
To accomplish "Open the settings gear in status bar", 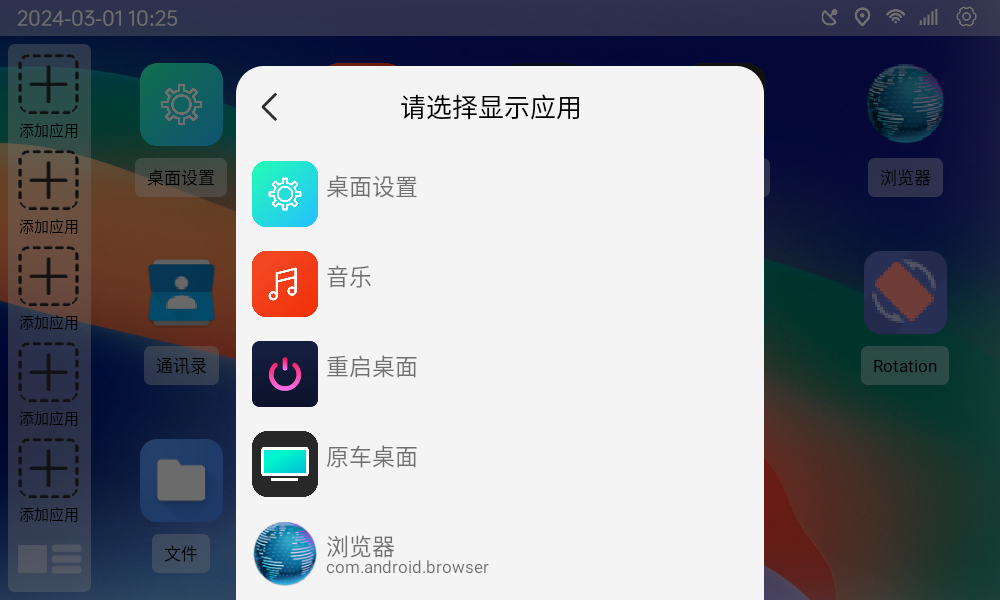I will [966, 17].
